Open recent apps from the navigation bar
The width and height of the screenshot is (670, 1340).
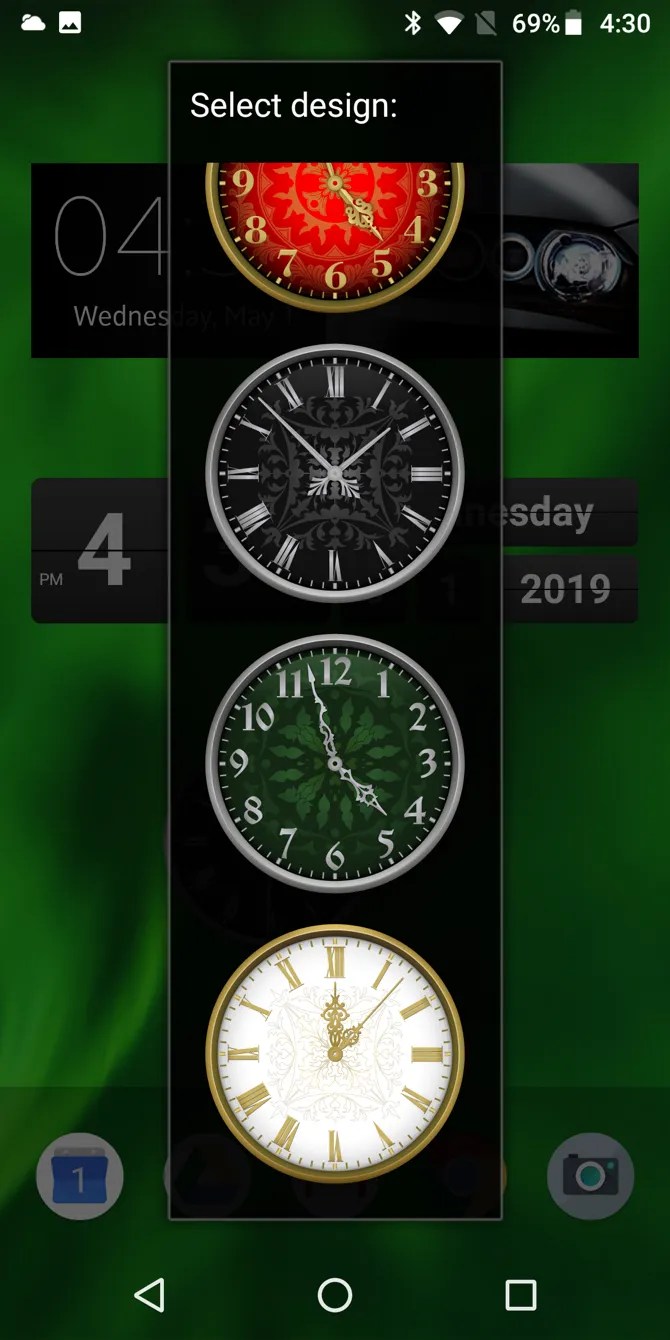pos(520,1295)
